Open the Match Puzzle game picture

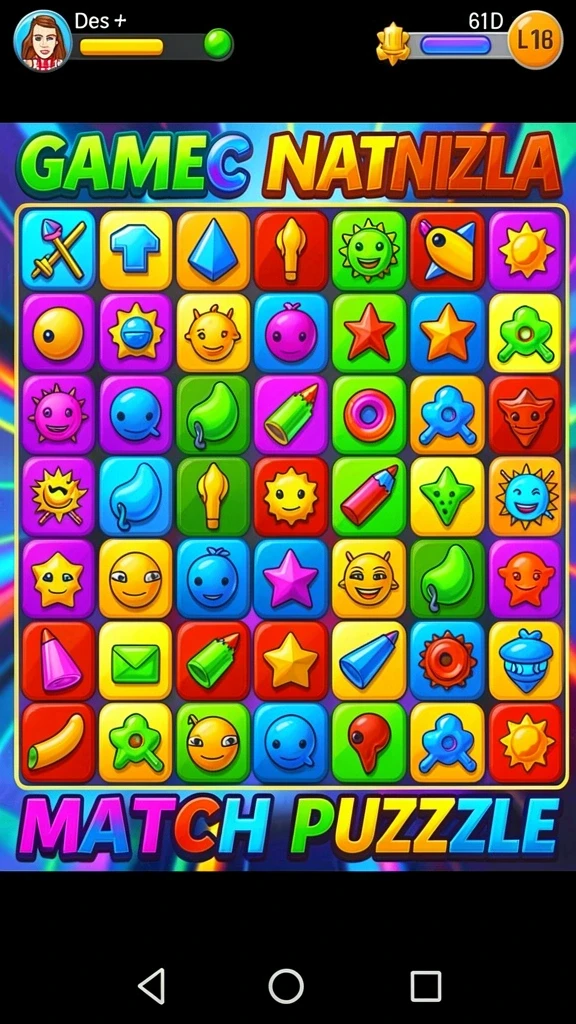coord(288,496)
